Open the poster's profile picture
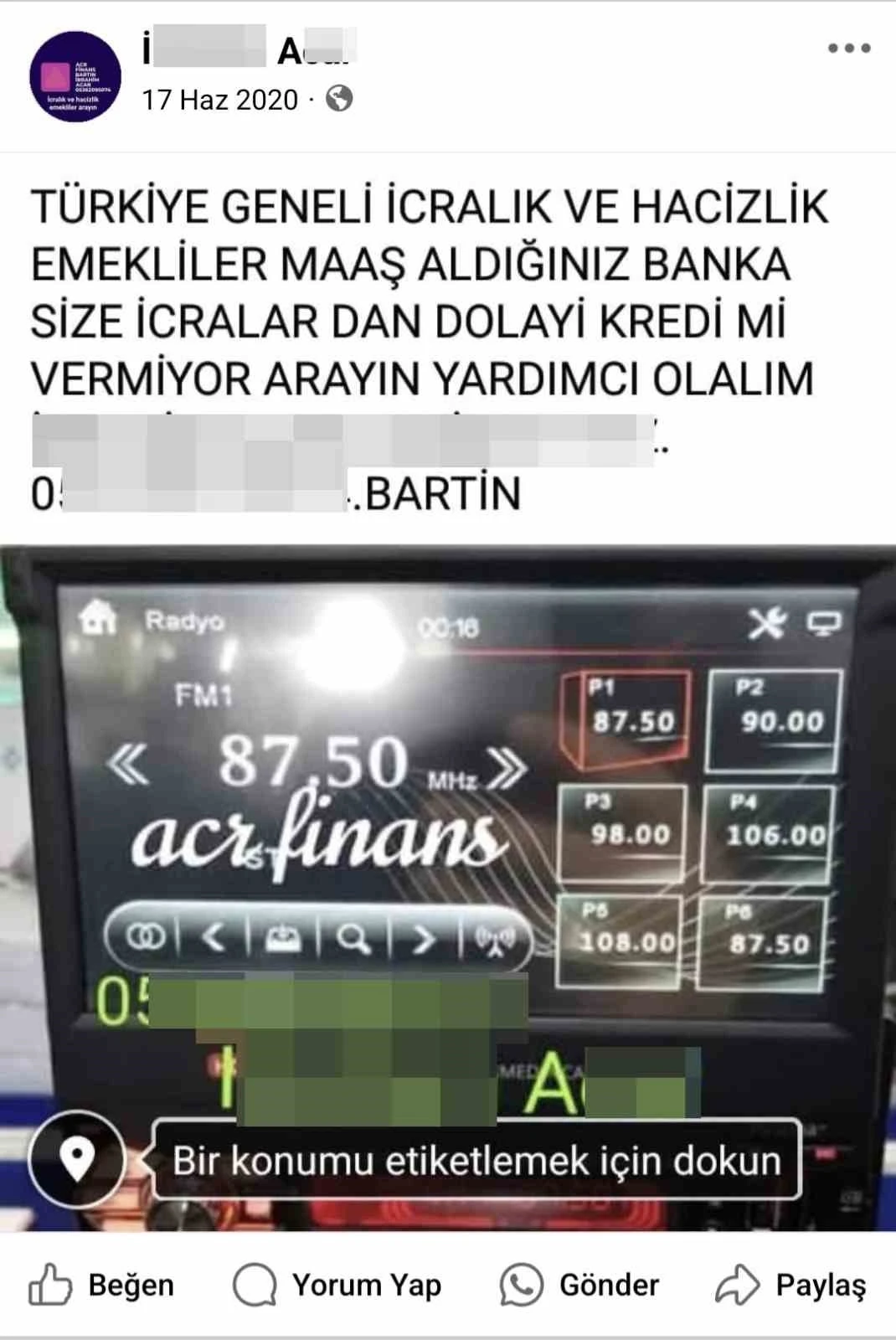Viewport: 896px width, 1340px height. (75, 76)
